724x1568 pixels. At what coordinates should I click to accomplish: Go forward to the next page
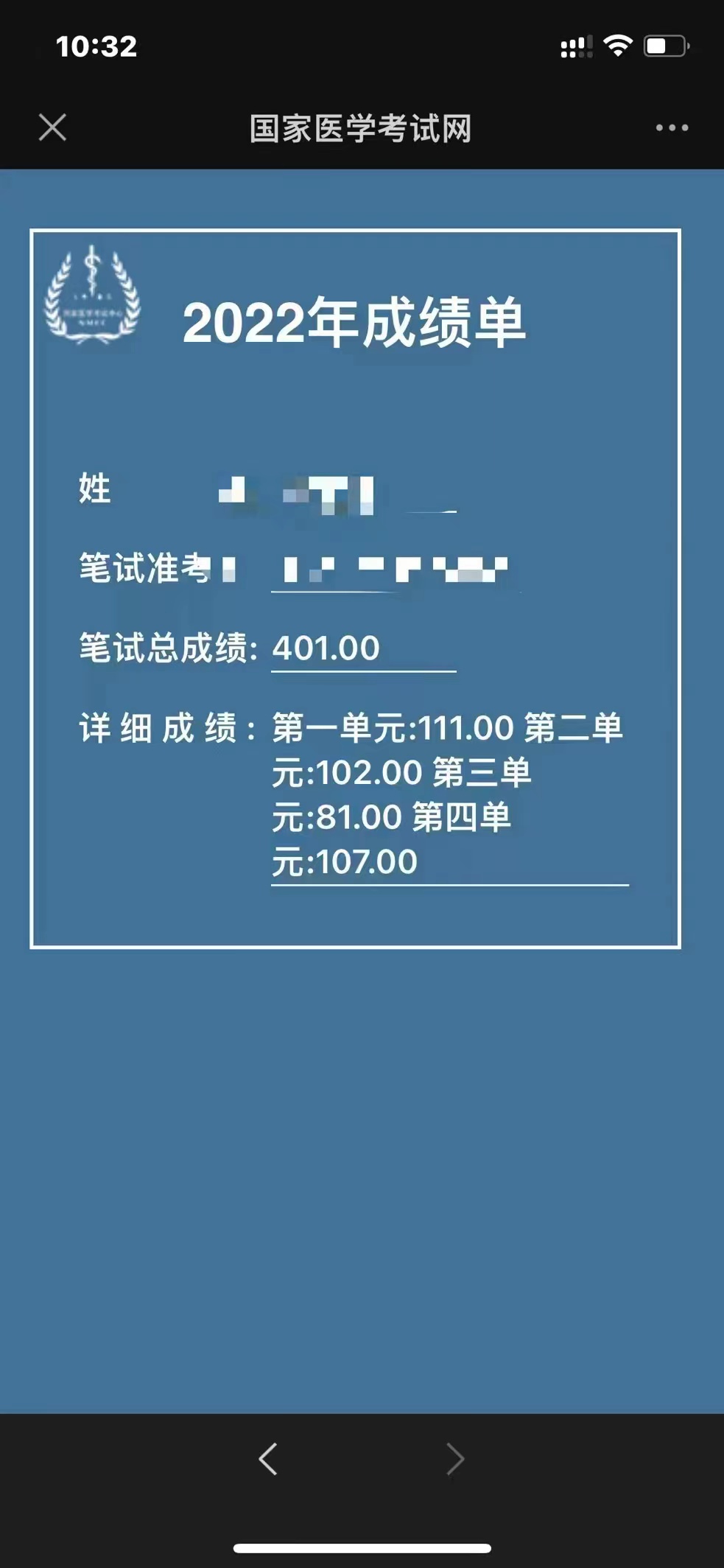click(x=455, y=1458)
